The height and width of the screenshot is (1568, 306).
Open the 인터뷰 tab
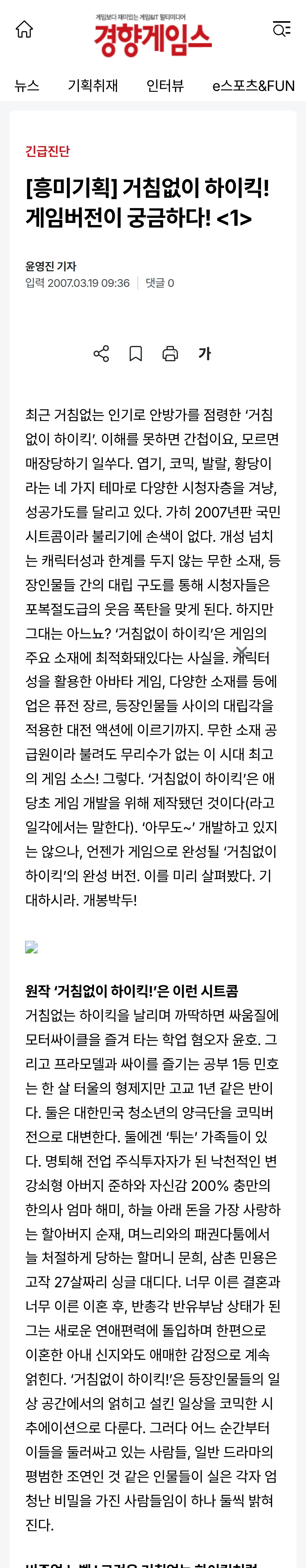pyautogui.click(x=165, y=86)
